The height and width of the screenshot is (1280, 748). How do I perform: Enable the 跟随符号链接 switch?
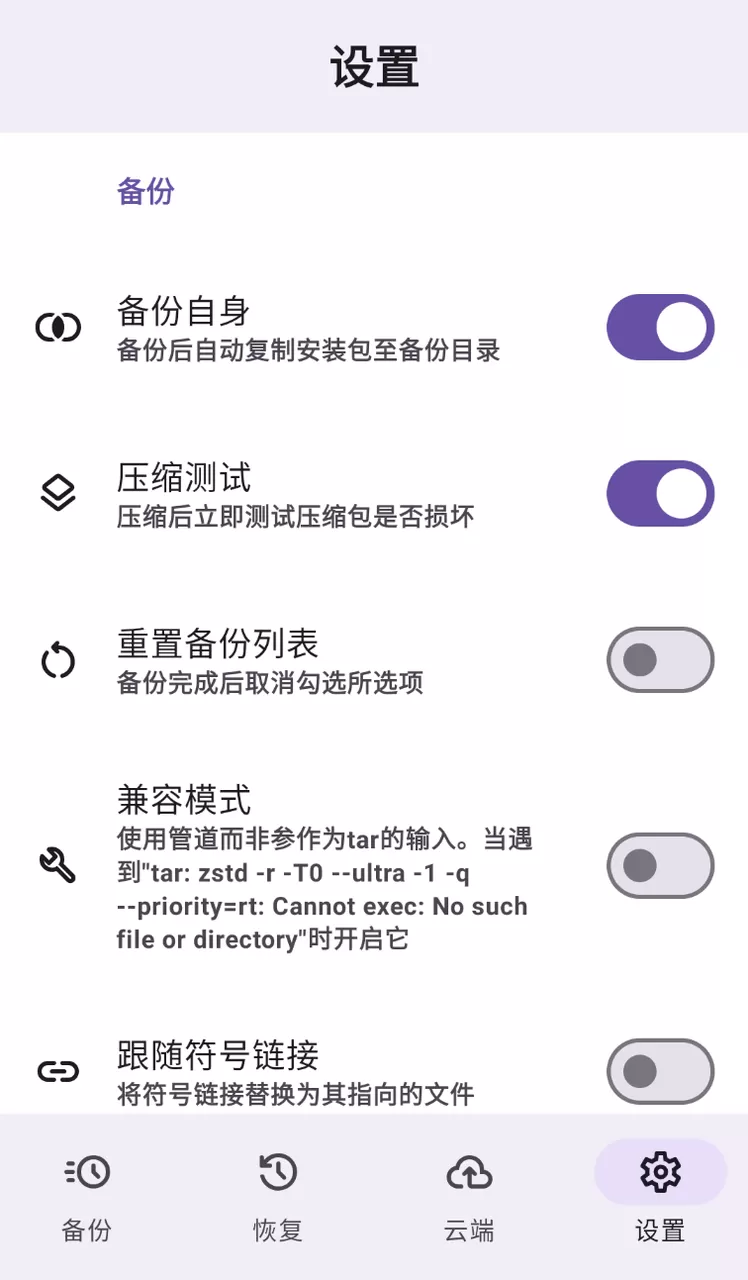click(x=660, y=1070)
